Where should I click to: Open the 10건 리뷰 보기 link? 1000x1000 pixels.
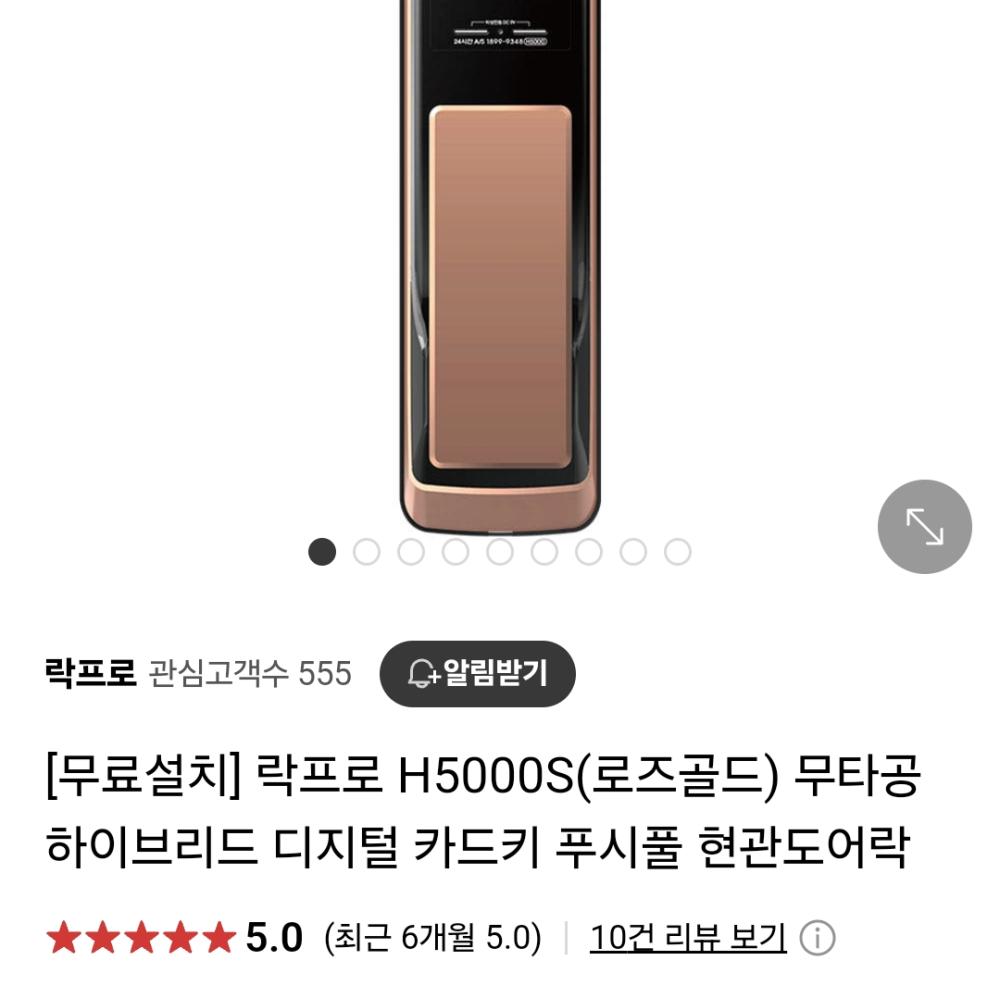[687, 938]
